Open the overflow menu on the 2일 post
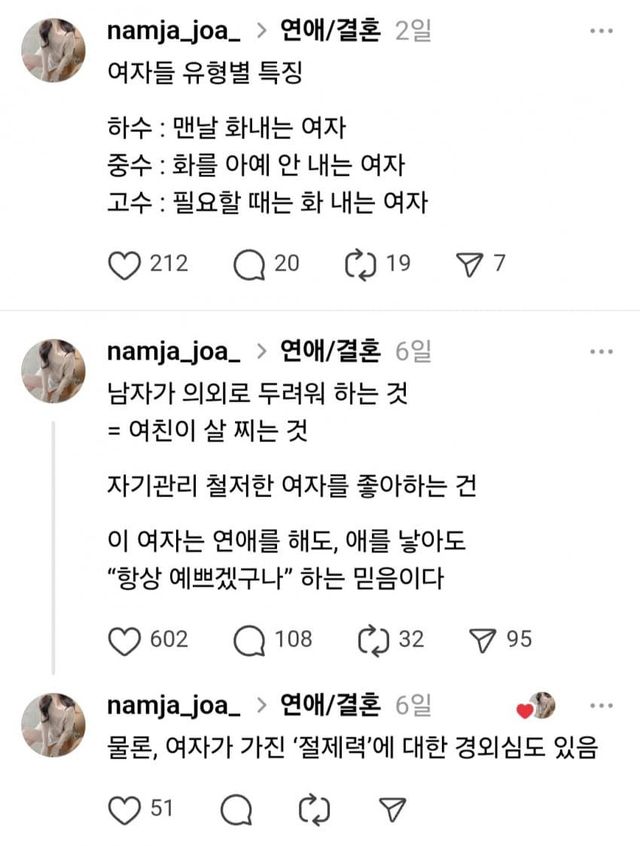This screenshot has width=640, height=846. pyautogui.click(x=600, y=31)
